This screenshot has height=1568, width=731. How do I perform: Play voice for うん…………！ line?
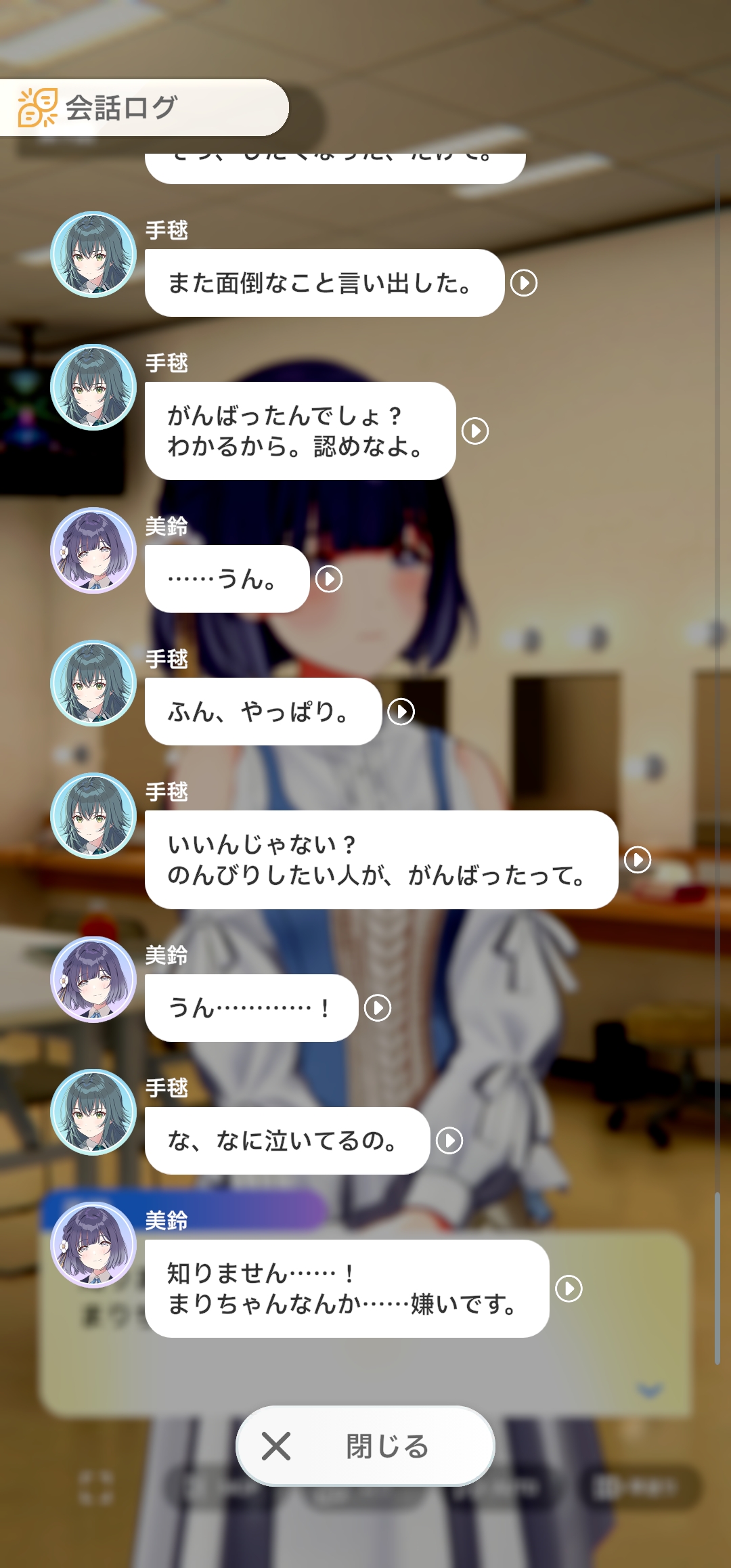click(x=378, y=1008)
